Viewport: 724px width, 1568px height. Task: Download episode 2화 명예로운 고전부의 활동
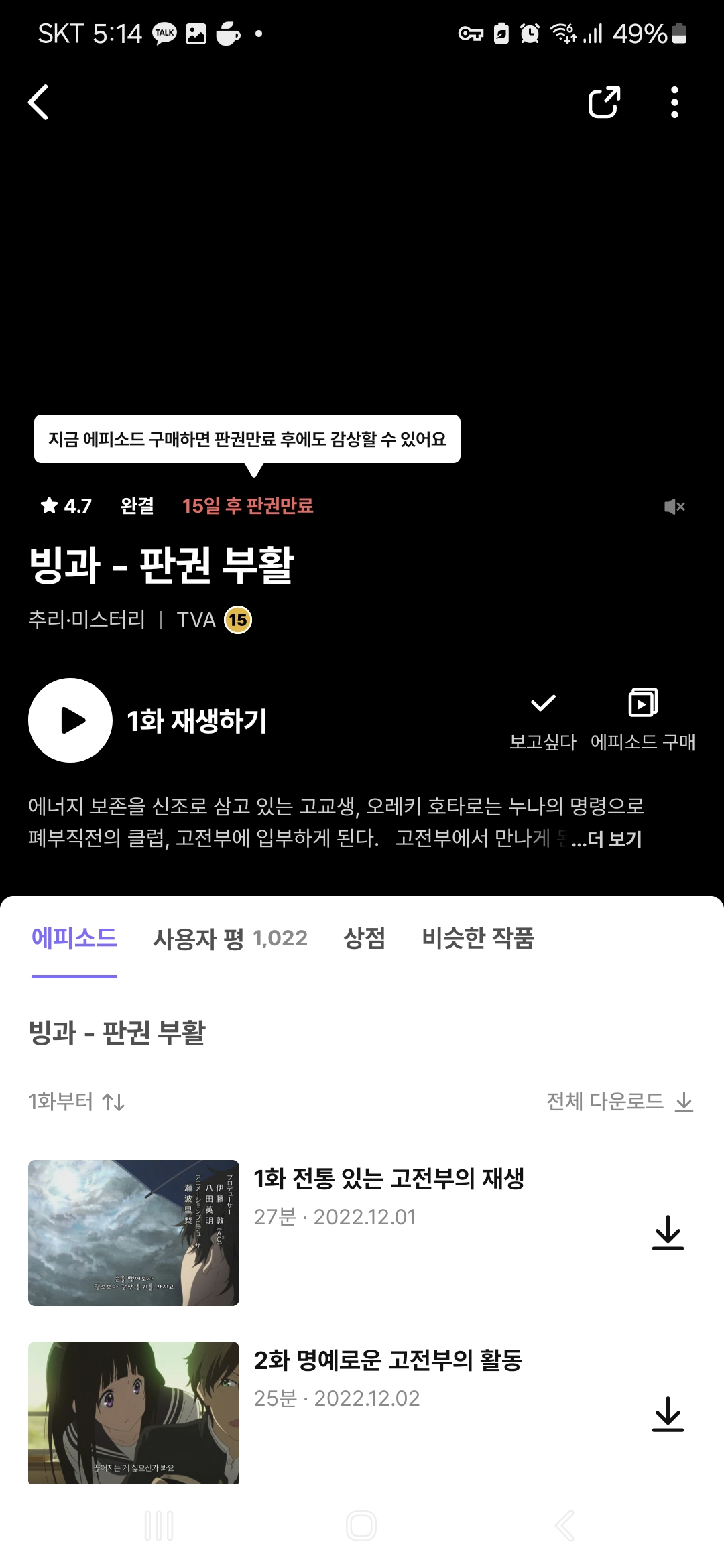tap(668, 1414)
